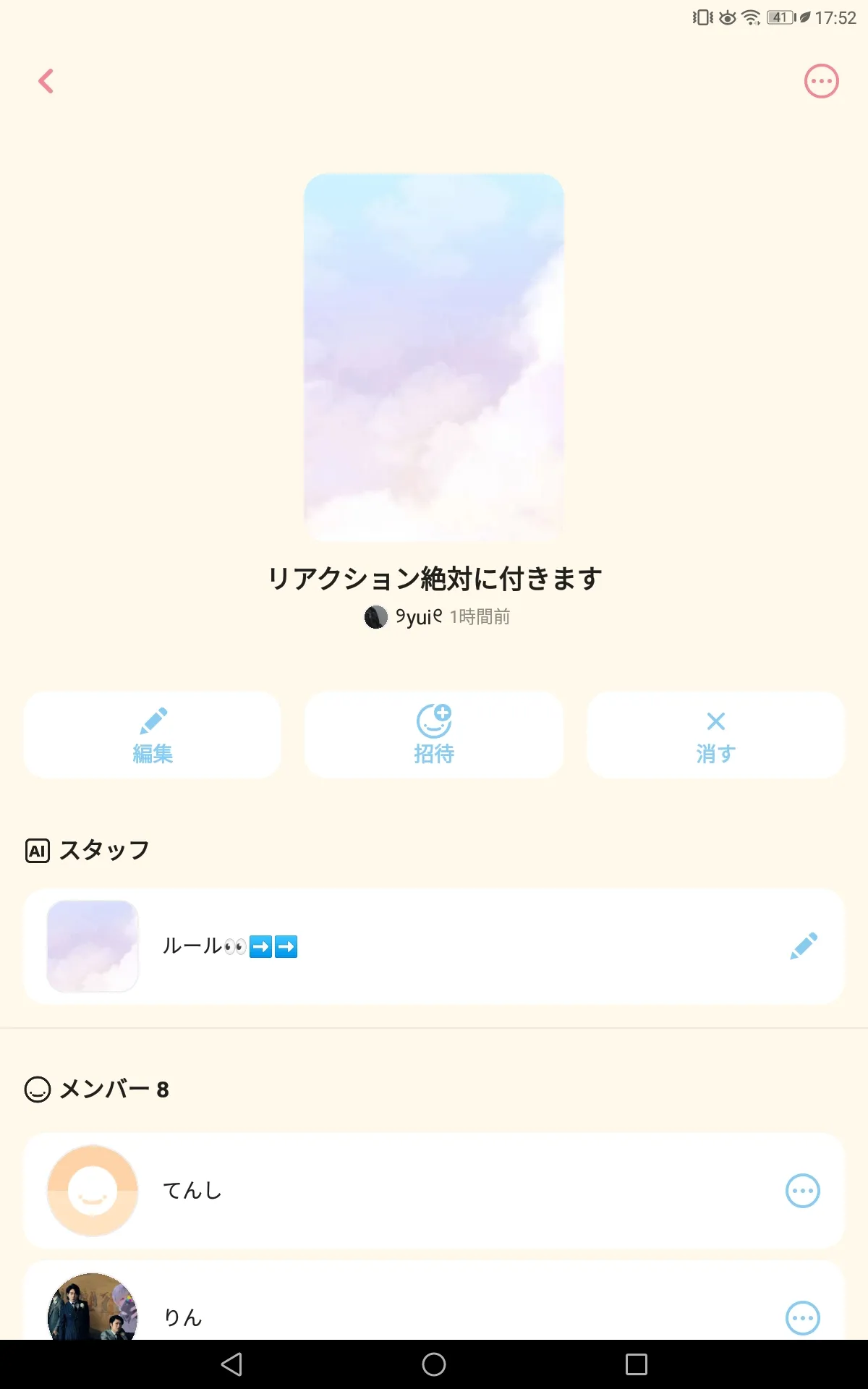Go back using the pink arrow
The height and width of the screenshot is (1389, 868).
[46, 81]
